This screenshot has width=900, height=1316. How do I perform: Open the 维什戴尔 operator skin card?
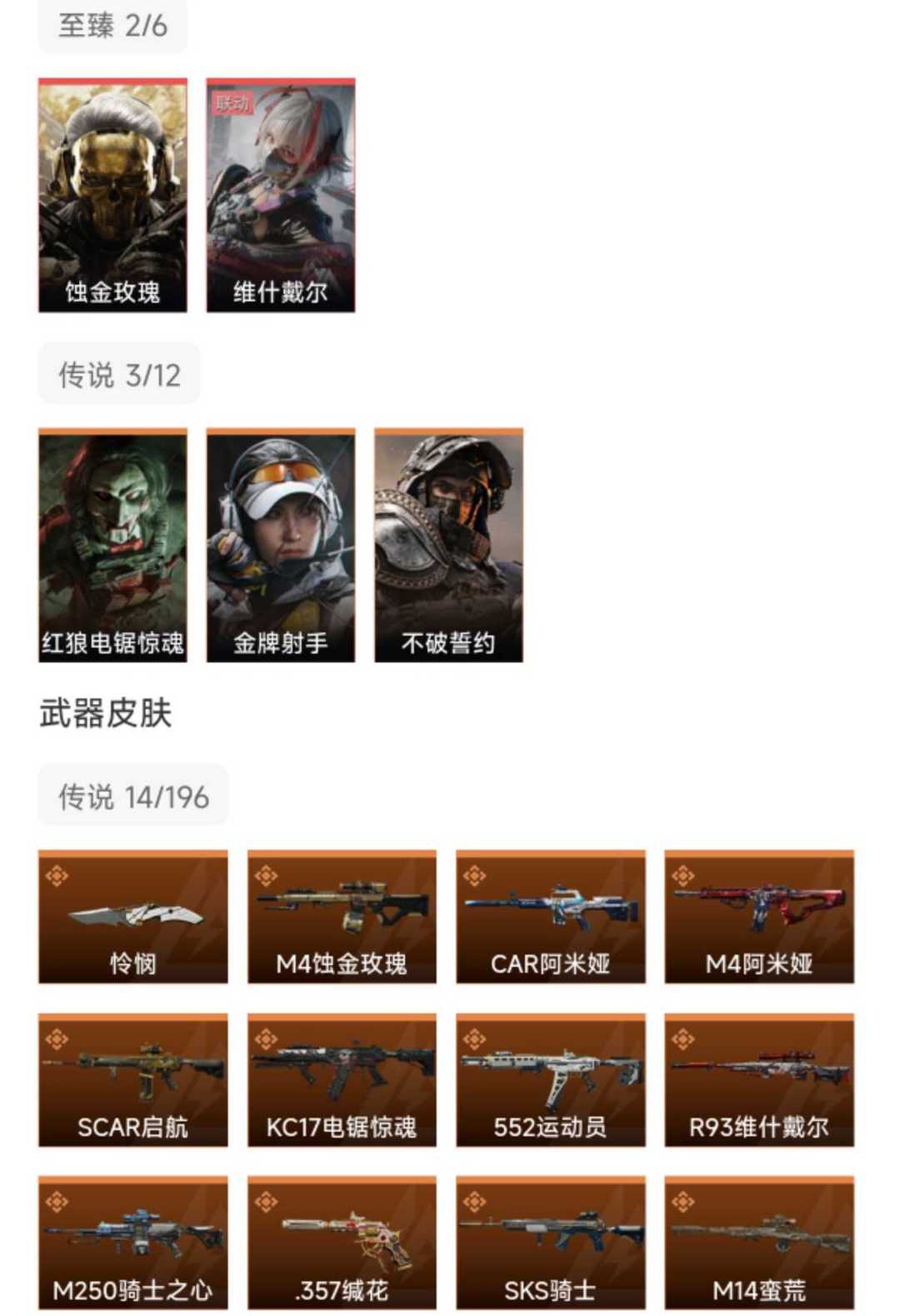click(x=281, y=196)
